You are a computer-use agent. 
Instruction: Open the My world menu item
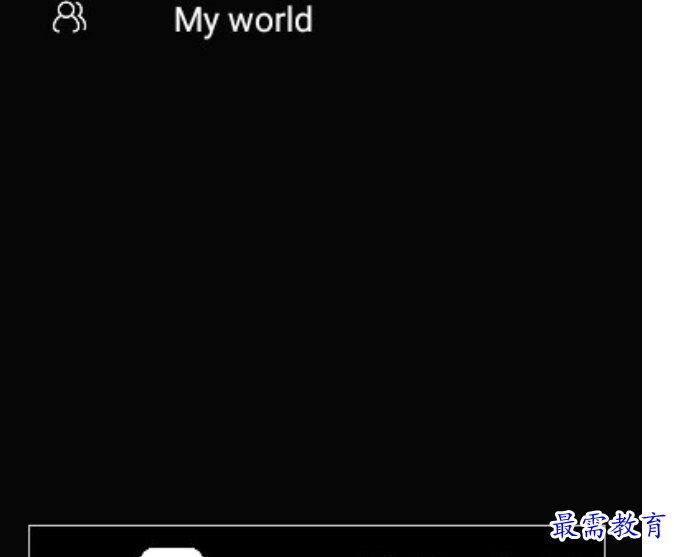(242, 20)
